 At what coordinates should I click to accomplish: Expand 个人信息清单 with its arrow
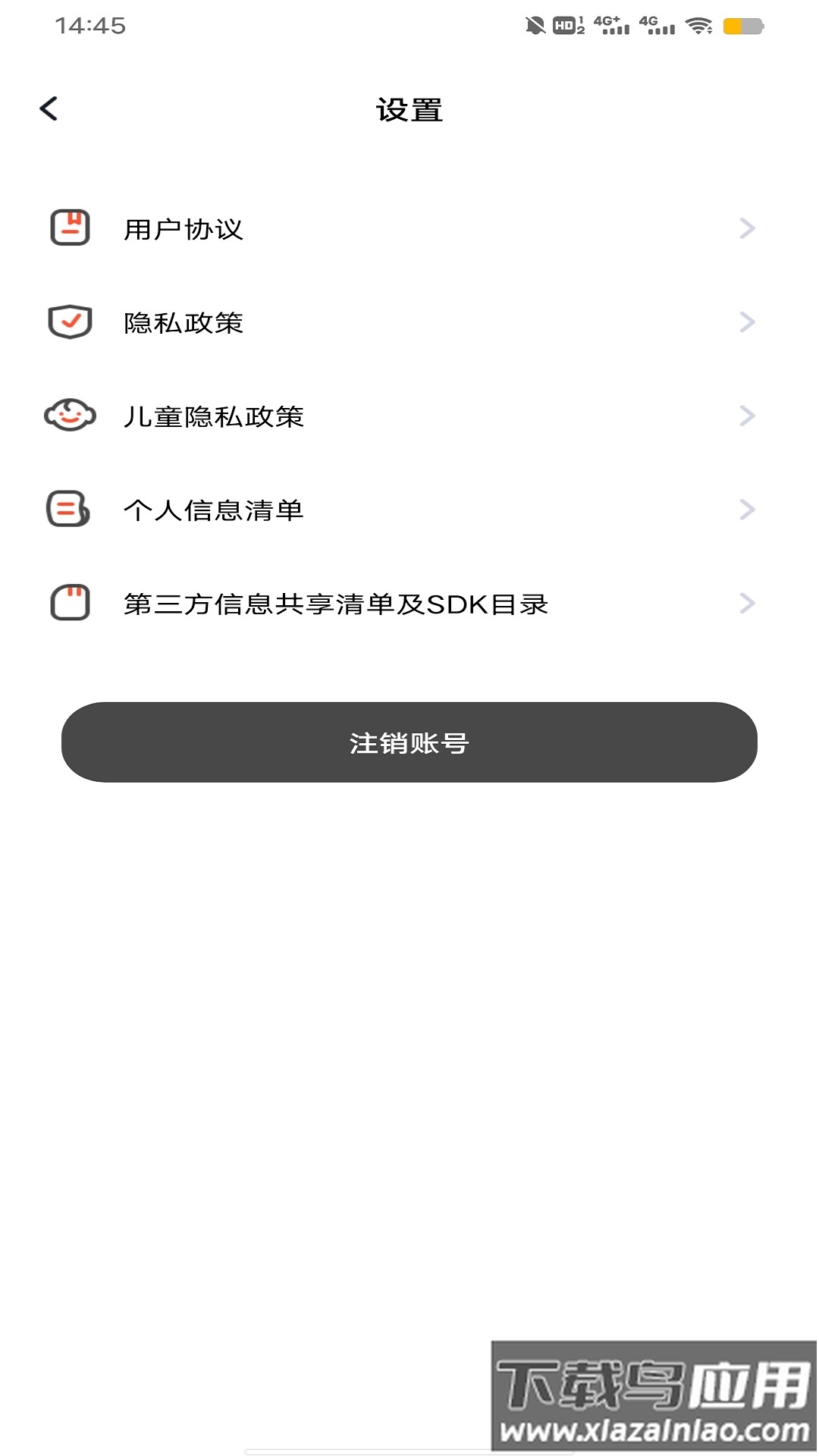tap(748, 510)
